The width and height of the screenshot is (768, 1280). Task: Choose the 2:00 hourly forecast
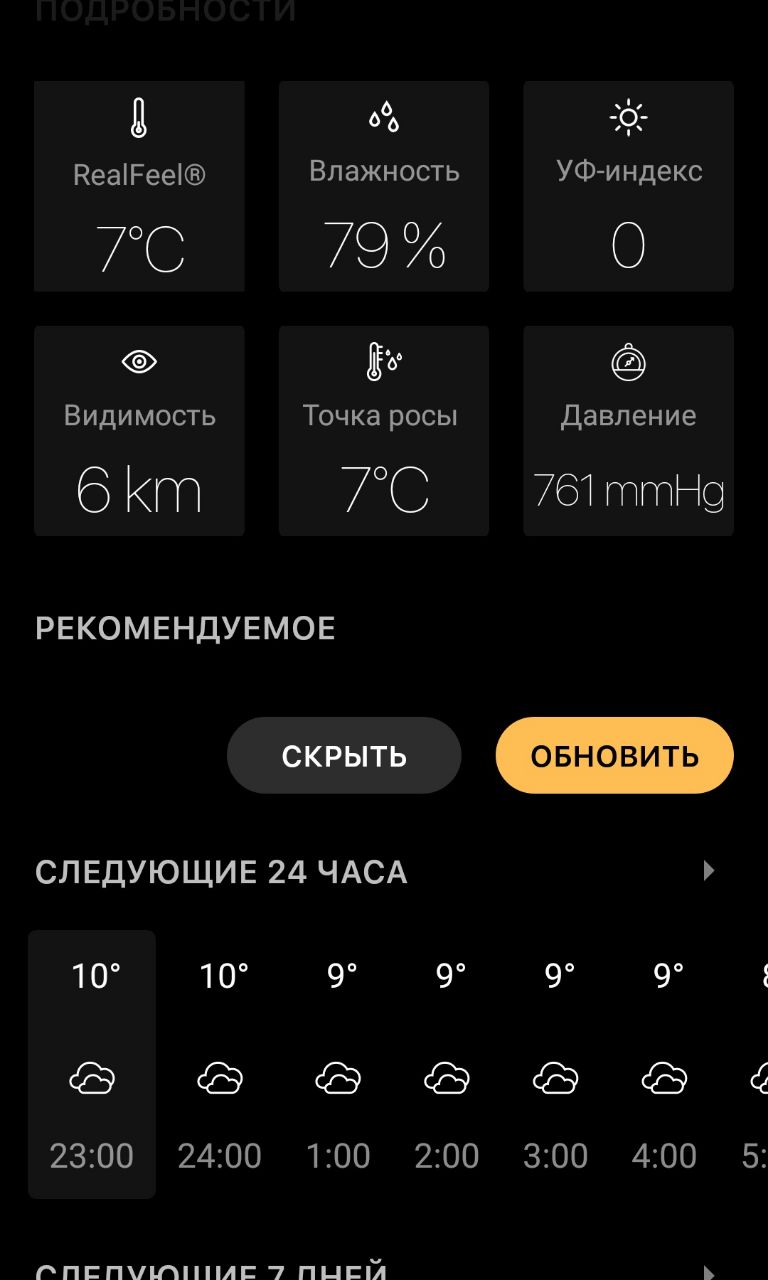tap(447, 1064)
